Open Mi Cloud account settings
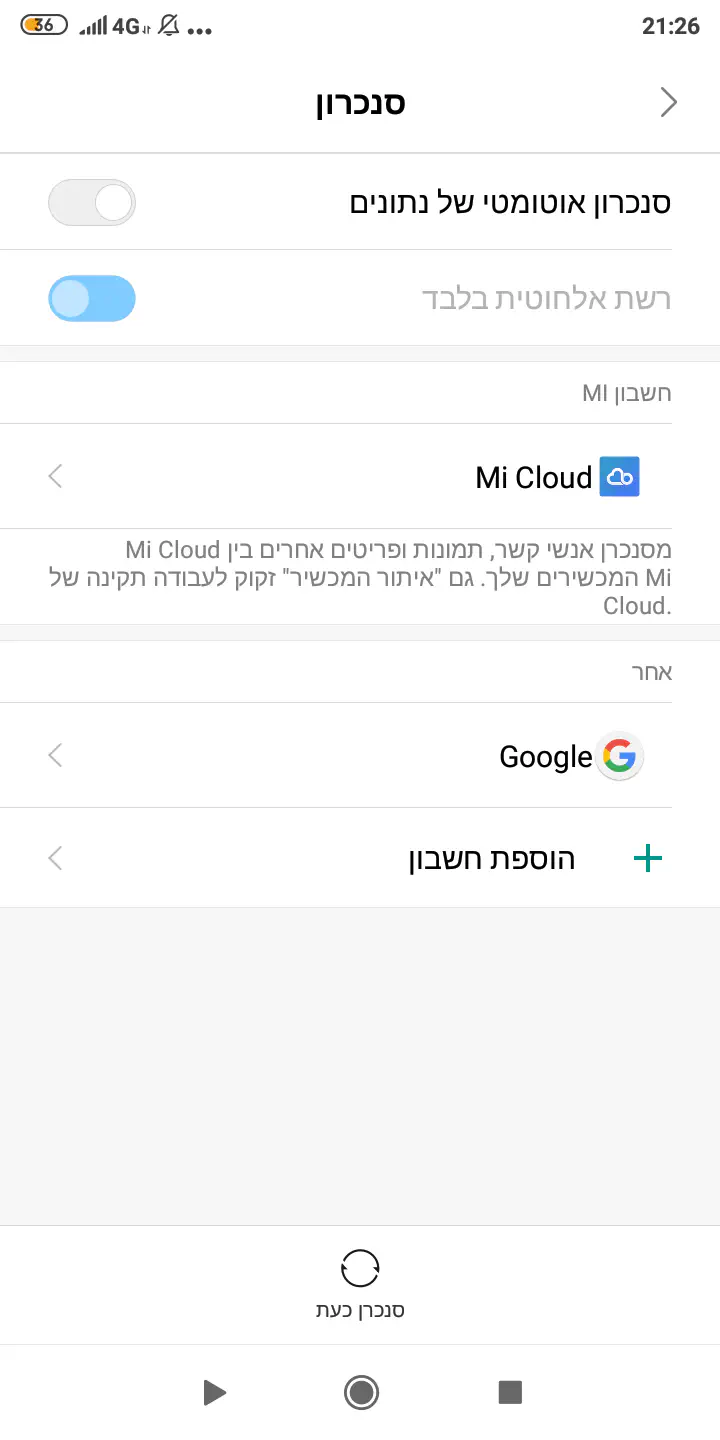Screen dimensions: 720x1440 pos(360,476)
